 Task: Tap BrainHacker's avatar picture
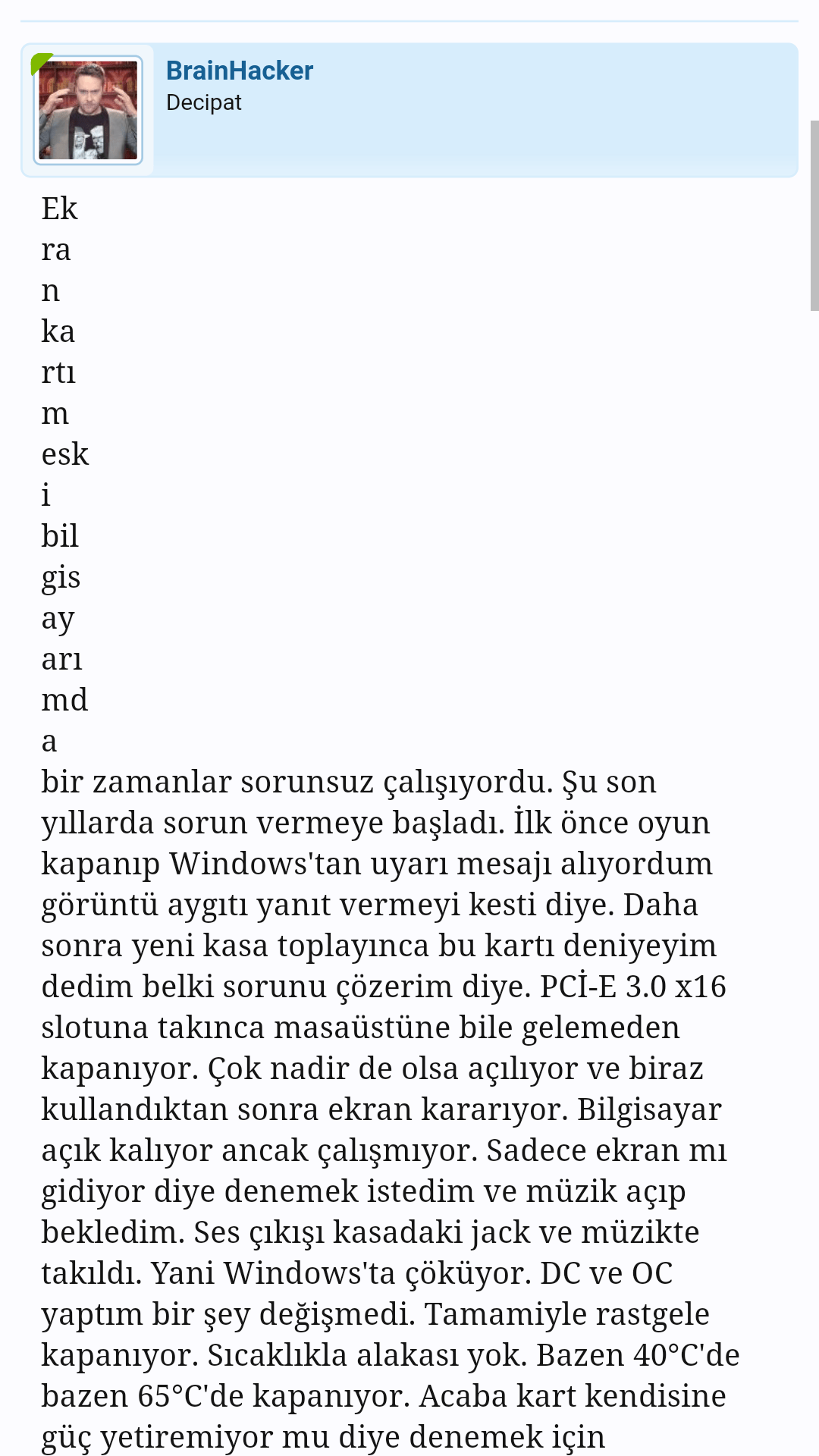88,111
